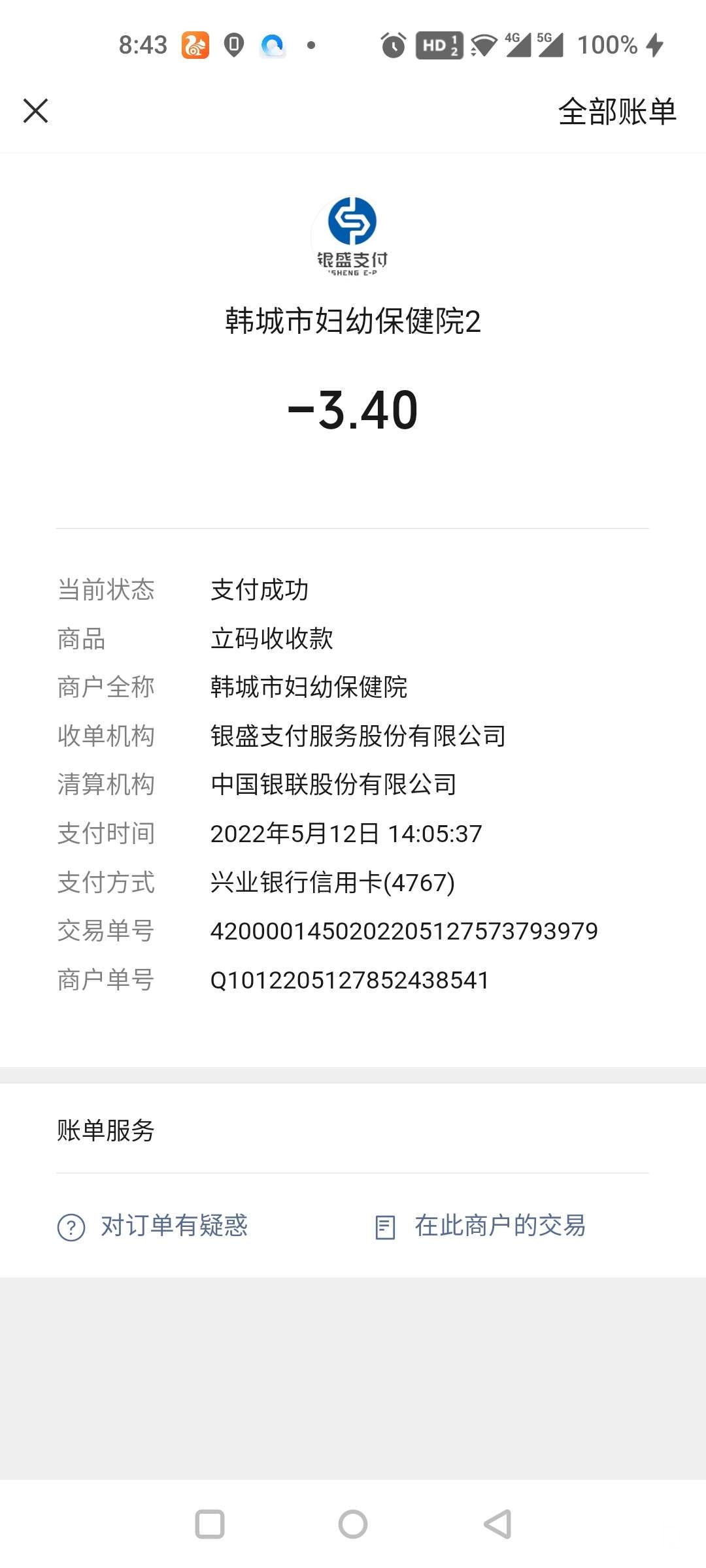Screen dimensions: 706x1568
Task: Go to the system home screen
Action: [x=353, y=1524]
